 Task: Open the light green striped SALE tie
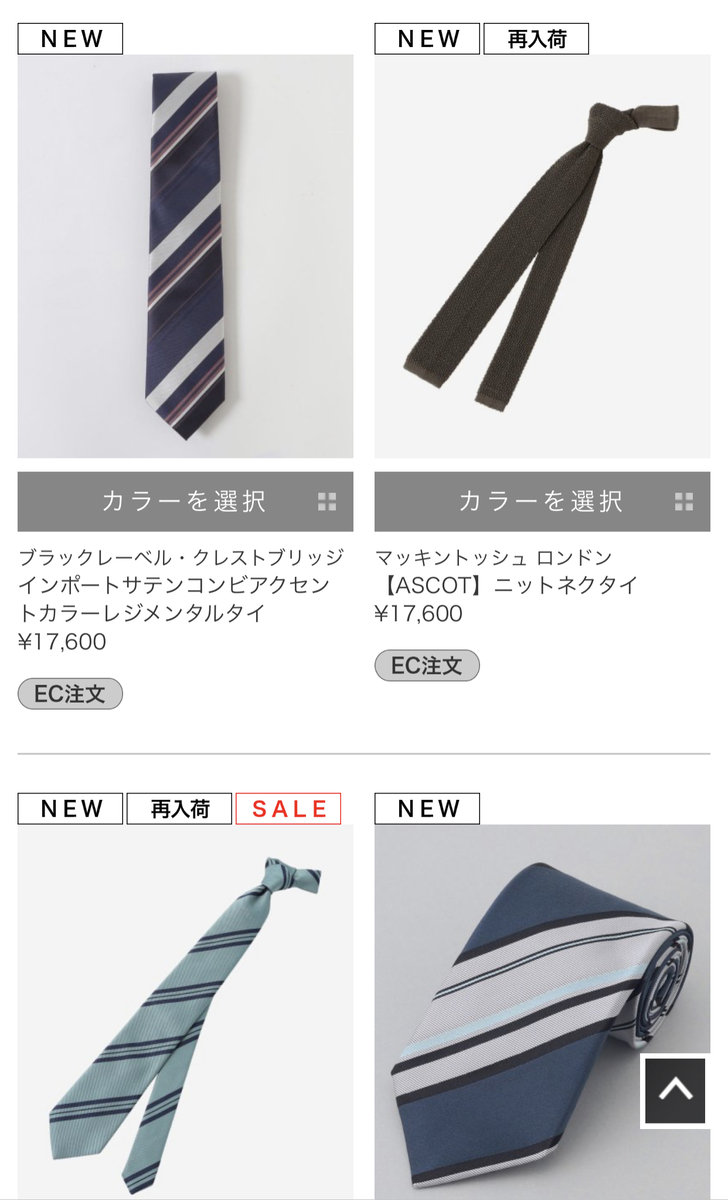[x=185, y=1012]
